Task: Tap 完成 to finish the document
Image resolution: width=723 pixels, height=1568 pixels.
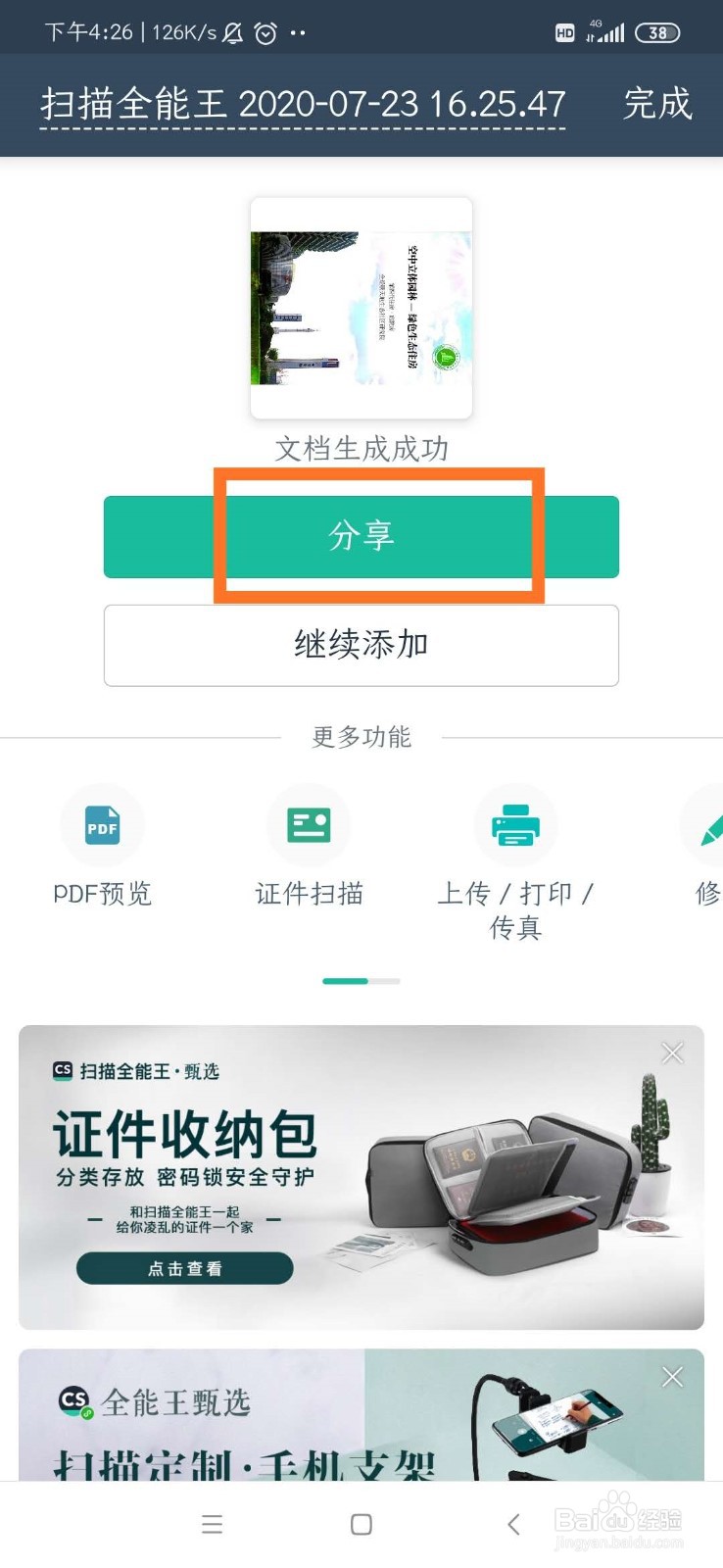Action: [654, 104]
